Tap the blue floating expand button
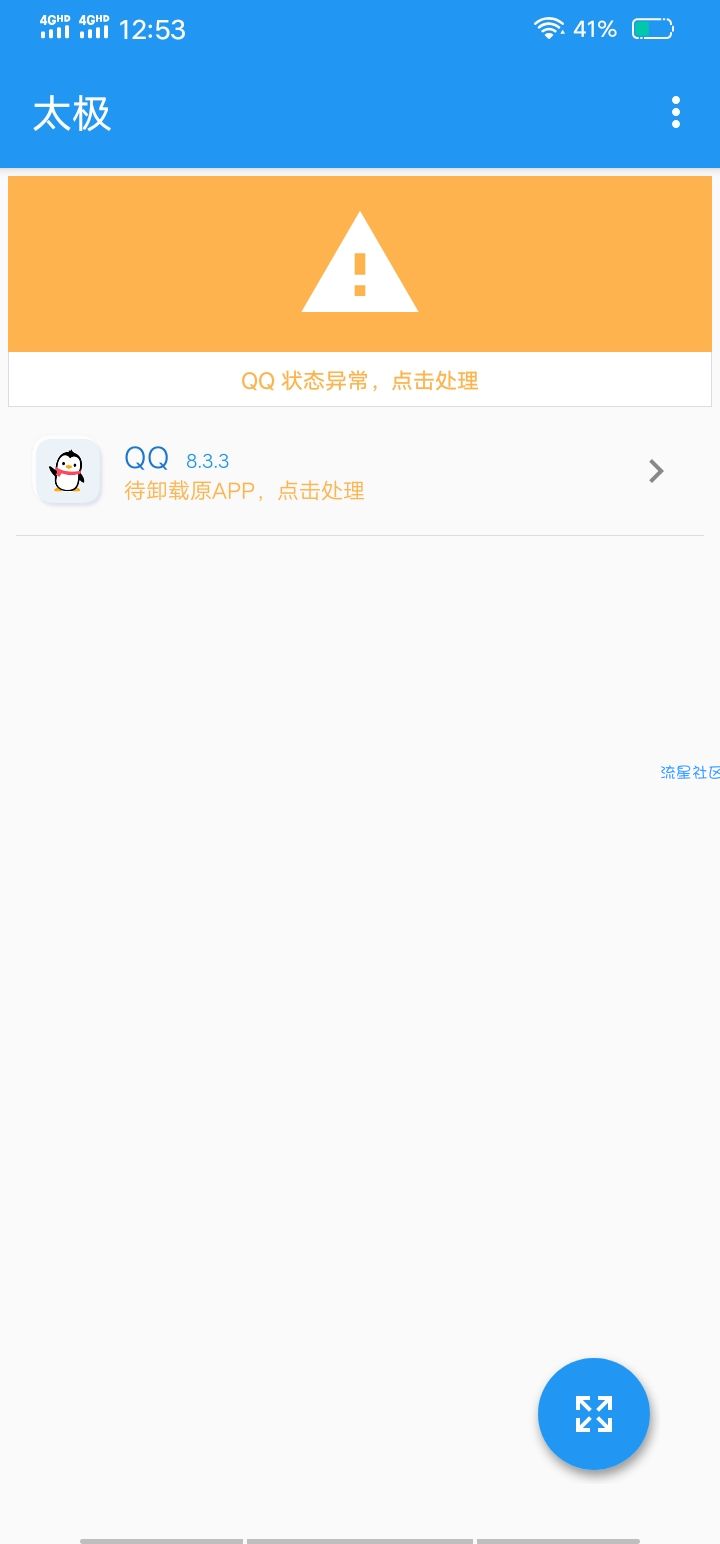The height and width of the screenshot is (1544, 720). pyautogui.click(x=594, y=1414)
